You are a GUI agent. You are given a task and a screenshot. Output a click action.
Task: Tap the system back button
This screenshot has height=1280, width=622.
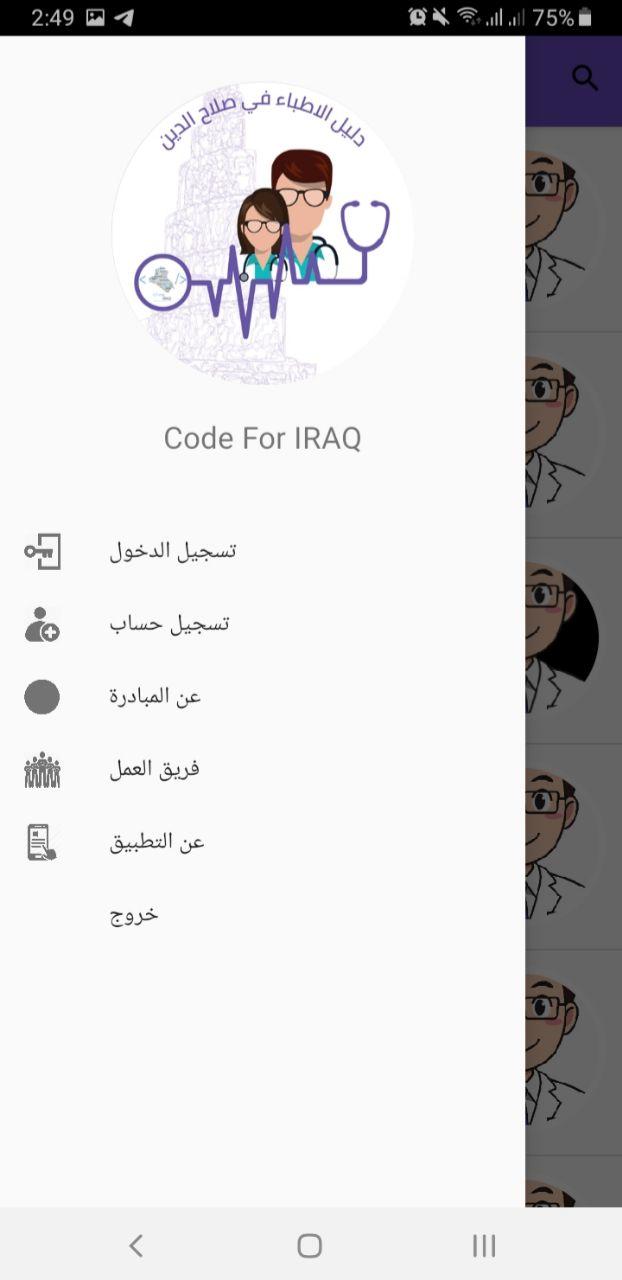(136, 1245)
